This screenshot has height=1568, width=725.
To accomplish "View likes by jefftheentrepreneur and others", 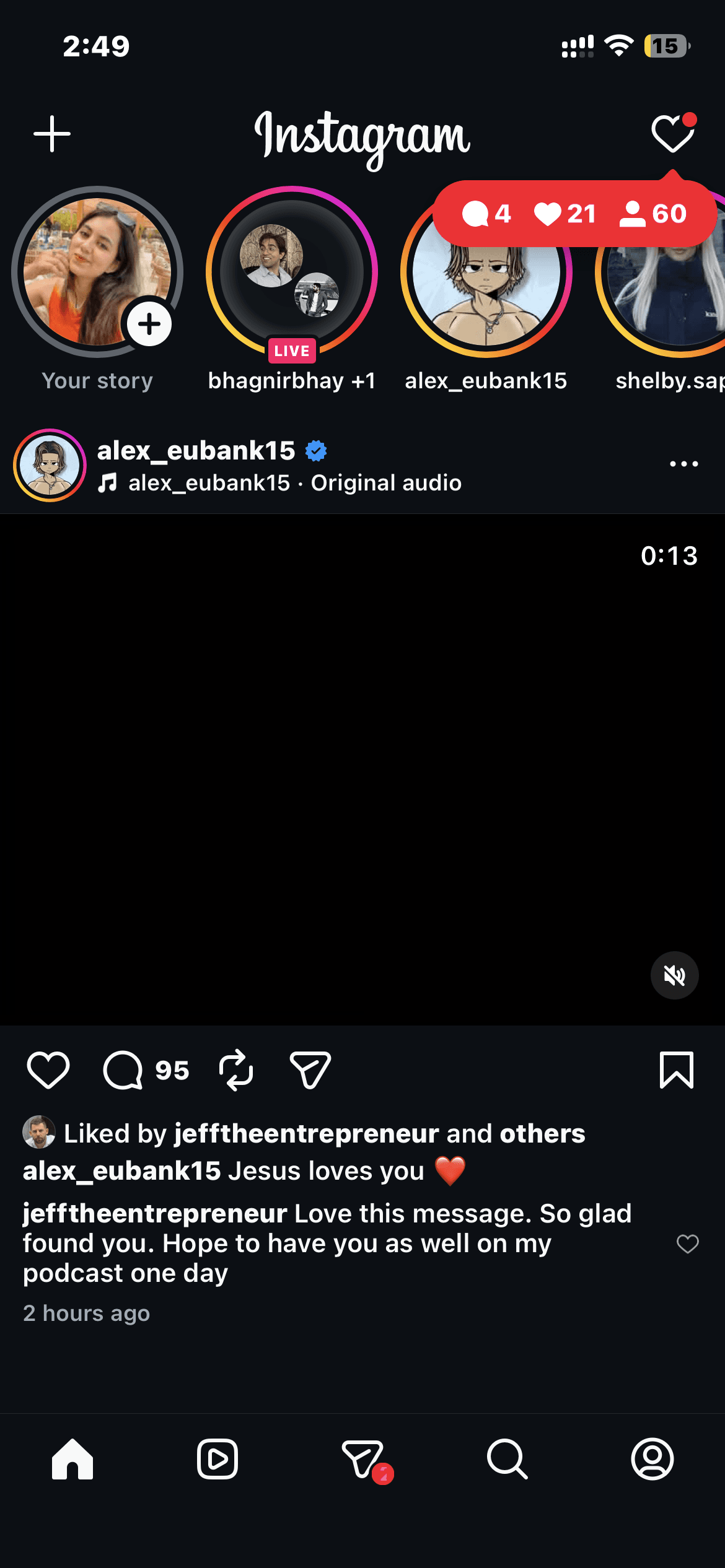I will coord(305,1133).
